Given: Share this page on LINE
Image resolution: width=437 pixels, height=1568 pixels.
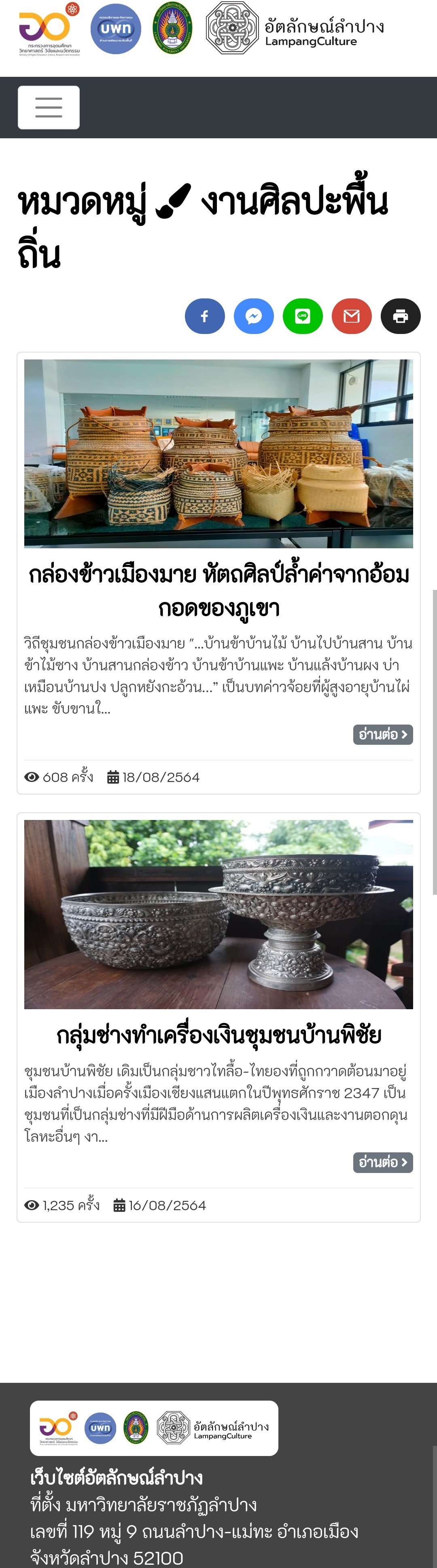Looking at the screenshot, I should tap(303, 316).
